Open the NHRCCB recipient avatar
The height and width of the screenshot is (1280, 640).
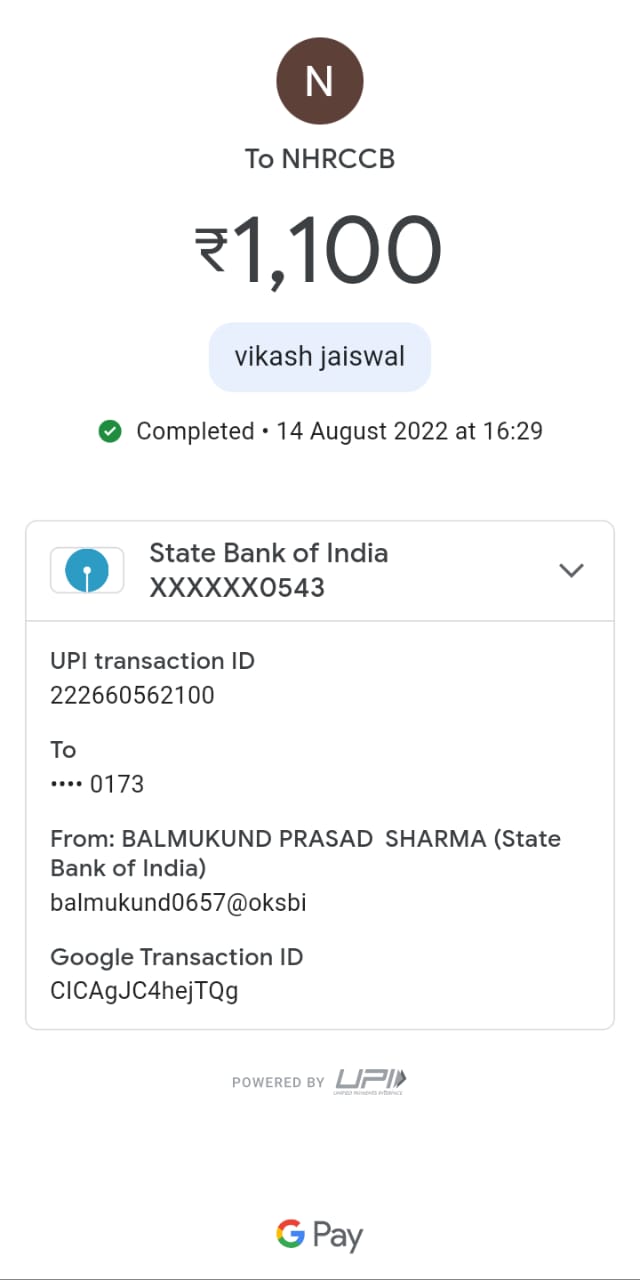pos(319,81)
